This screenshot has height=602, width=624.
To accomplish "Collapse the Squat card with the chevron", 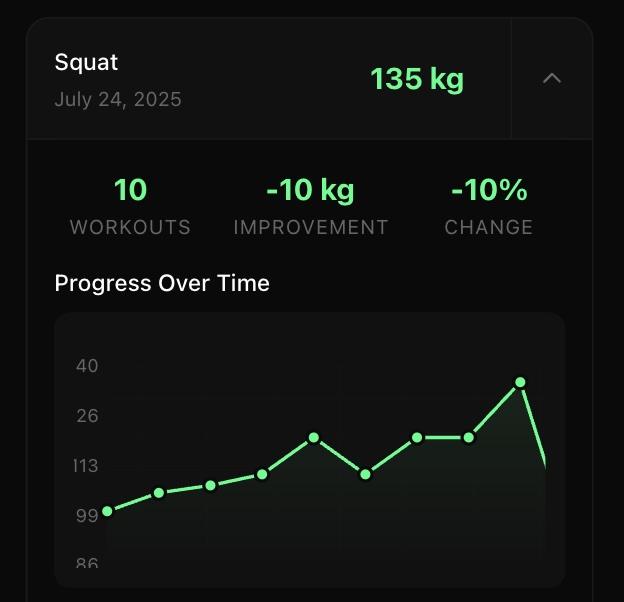I will tap(551, 78).
